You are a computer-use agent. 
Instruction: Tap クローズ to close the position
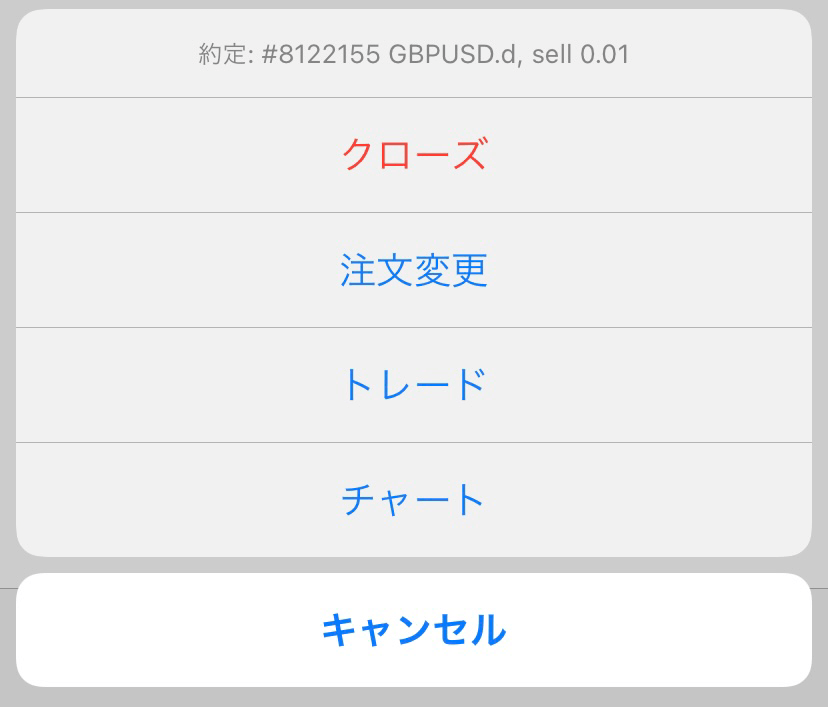[414, 155]
